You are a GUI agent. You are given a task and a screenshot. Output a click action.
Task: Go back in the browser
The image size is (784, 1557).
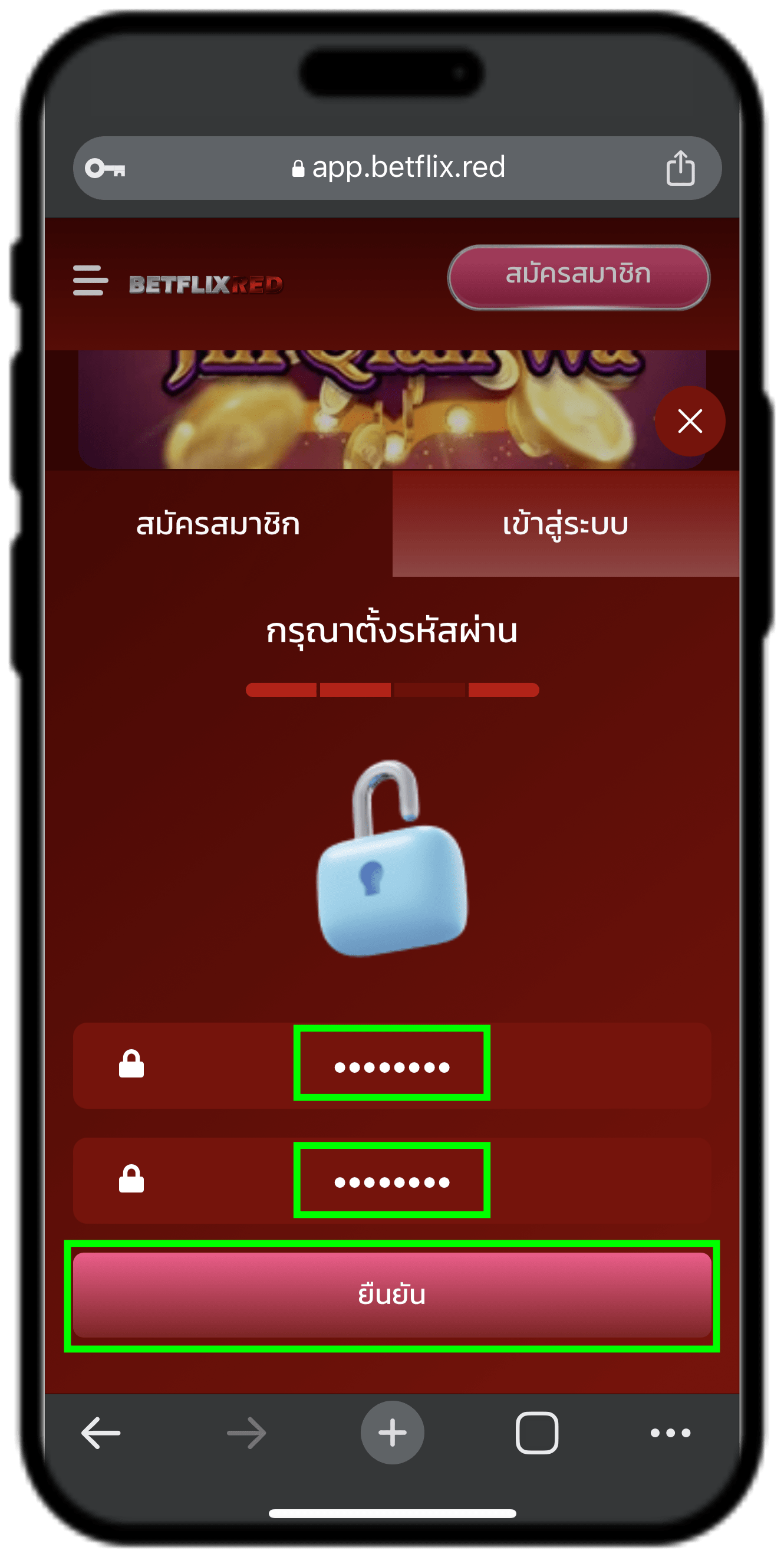click(x=101, y=1433)
